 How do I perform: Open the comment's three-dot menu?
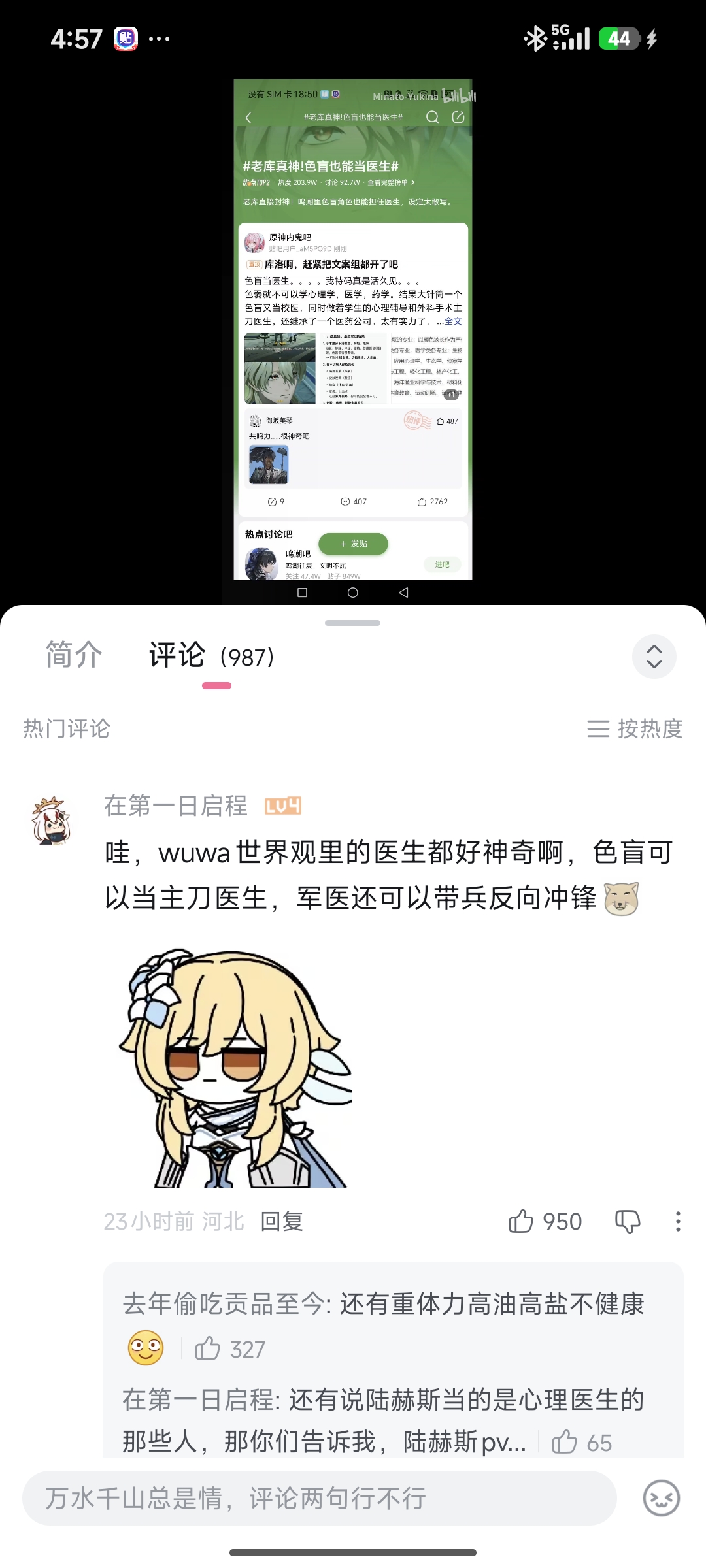(678, 1221)
